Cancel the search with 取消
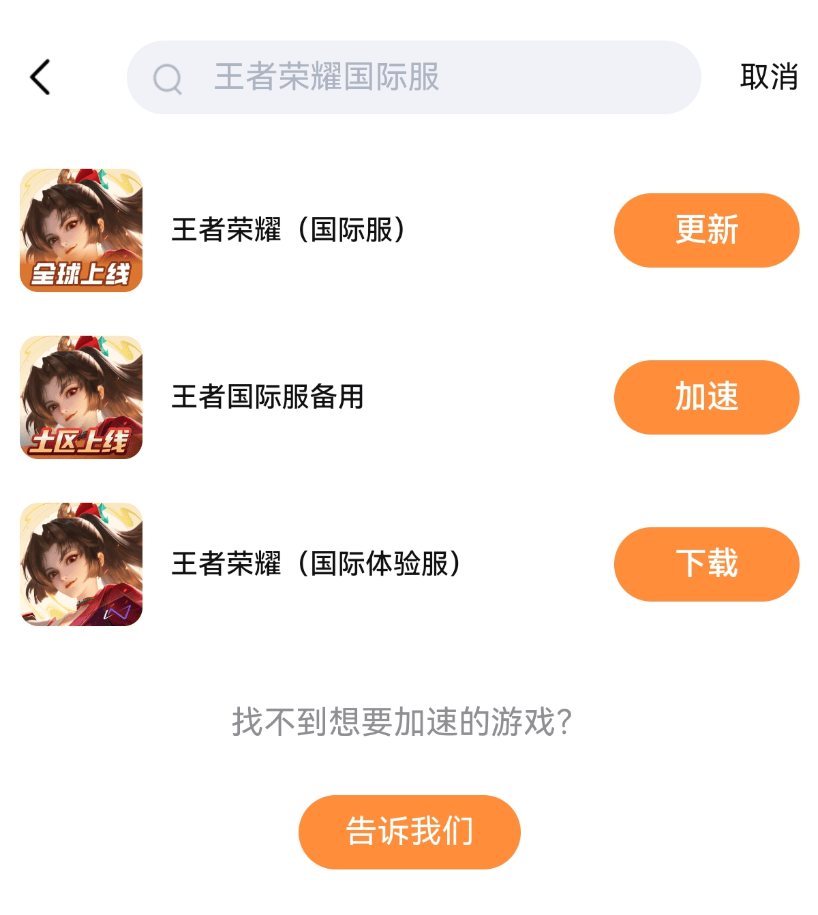818x915 pixels. (768, 77)
